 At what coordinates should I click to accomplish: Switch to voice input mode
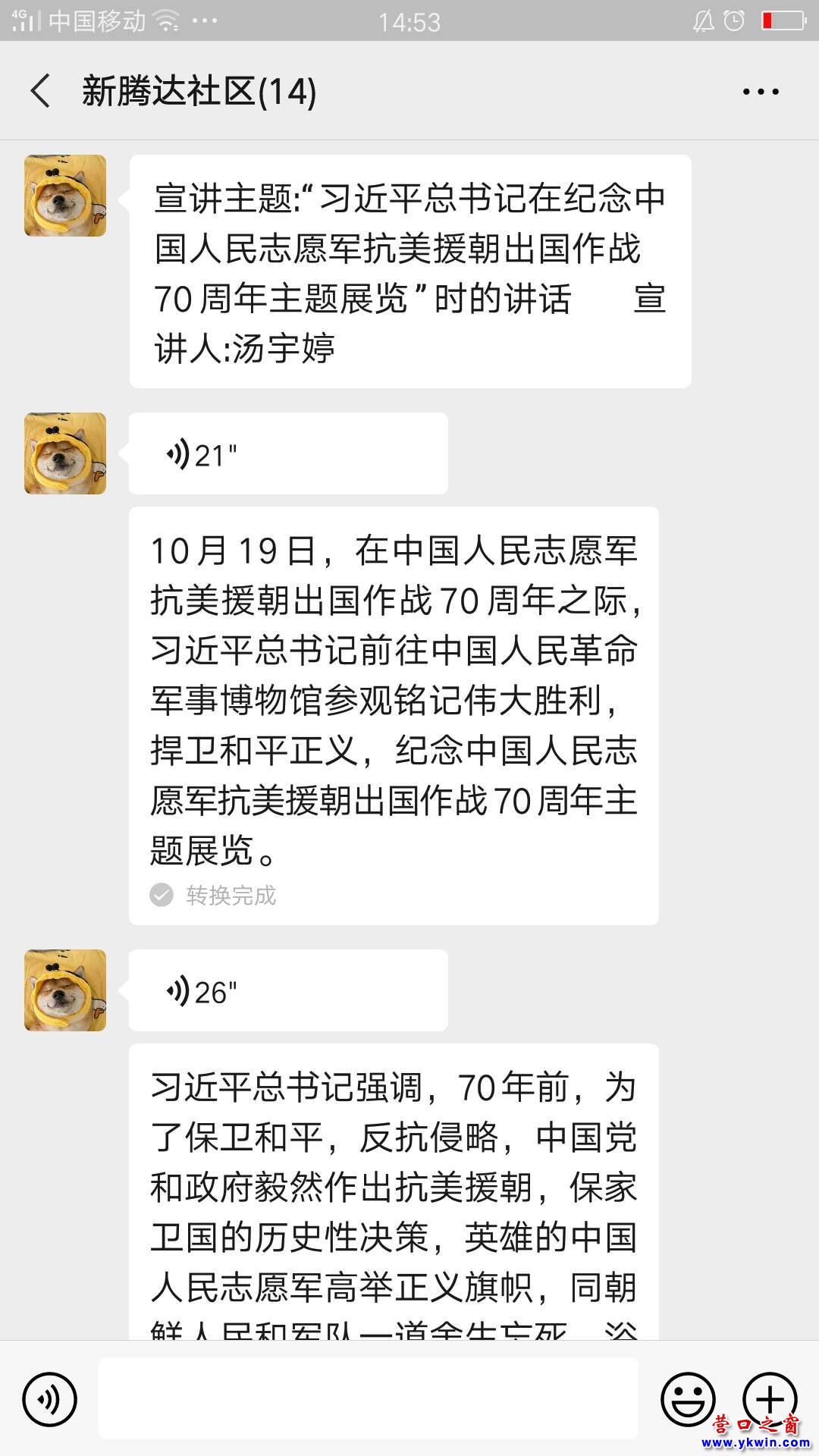click(50, 1399)
